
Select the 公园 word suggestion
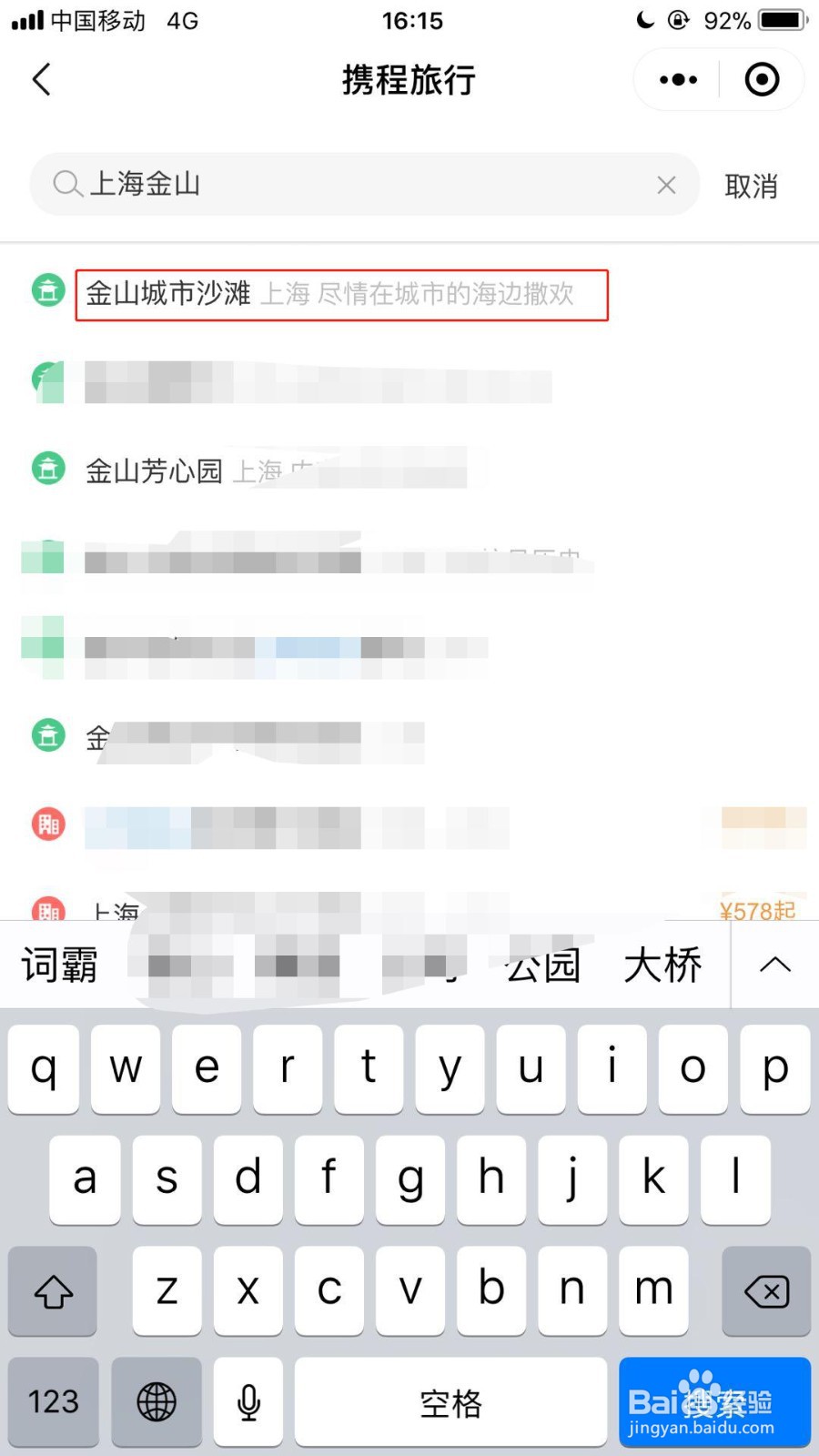coord(542,965)
